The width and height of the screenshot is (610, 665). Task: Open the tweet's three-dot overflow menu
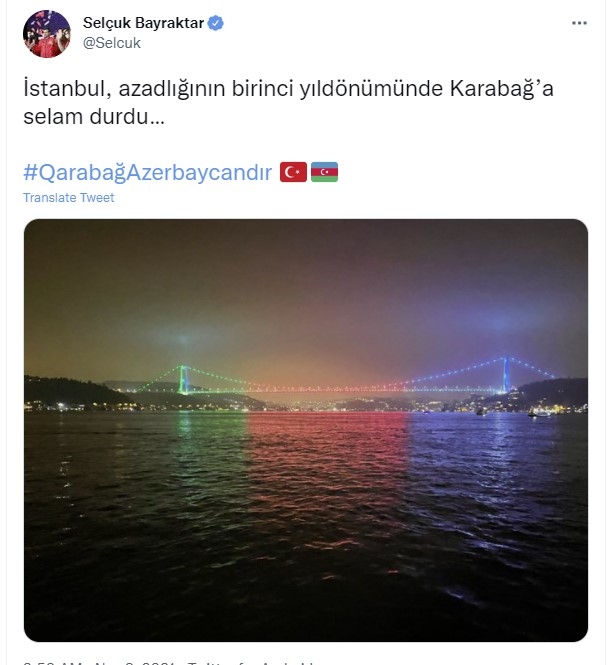click(x=578, y=23)
